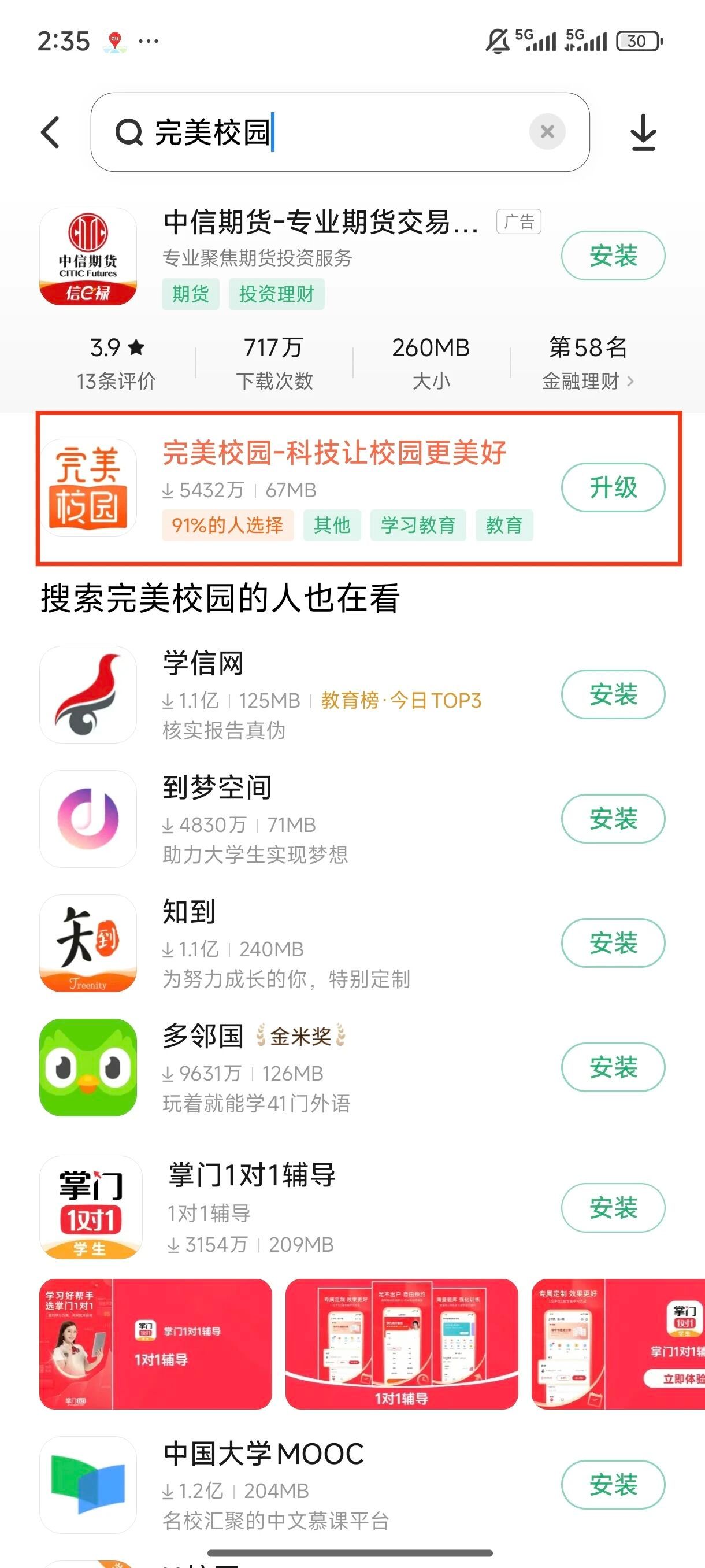View the 中国大学MOOC app page

click(263, 1454)
